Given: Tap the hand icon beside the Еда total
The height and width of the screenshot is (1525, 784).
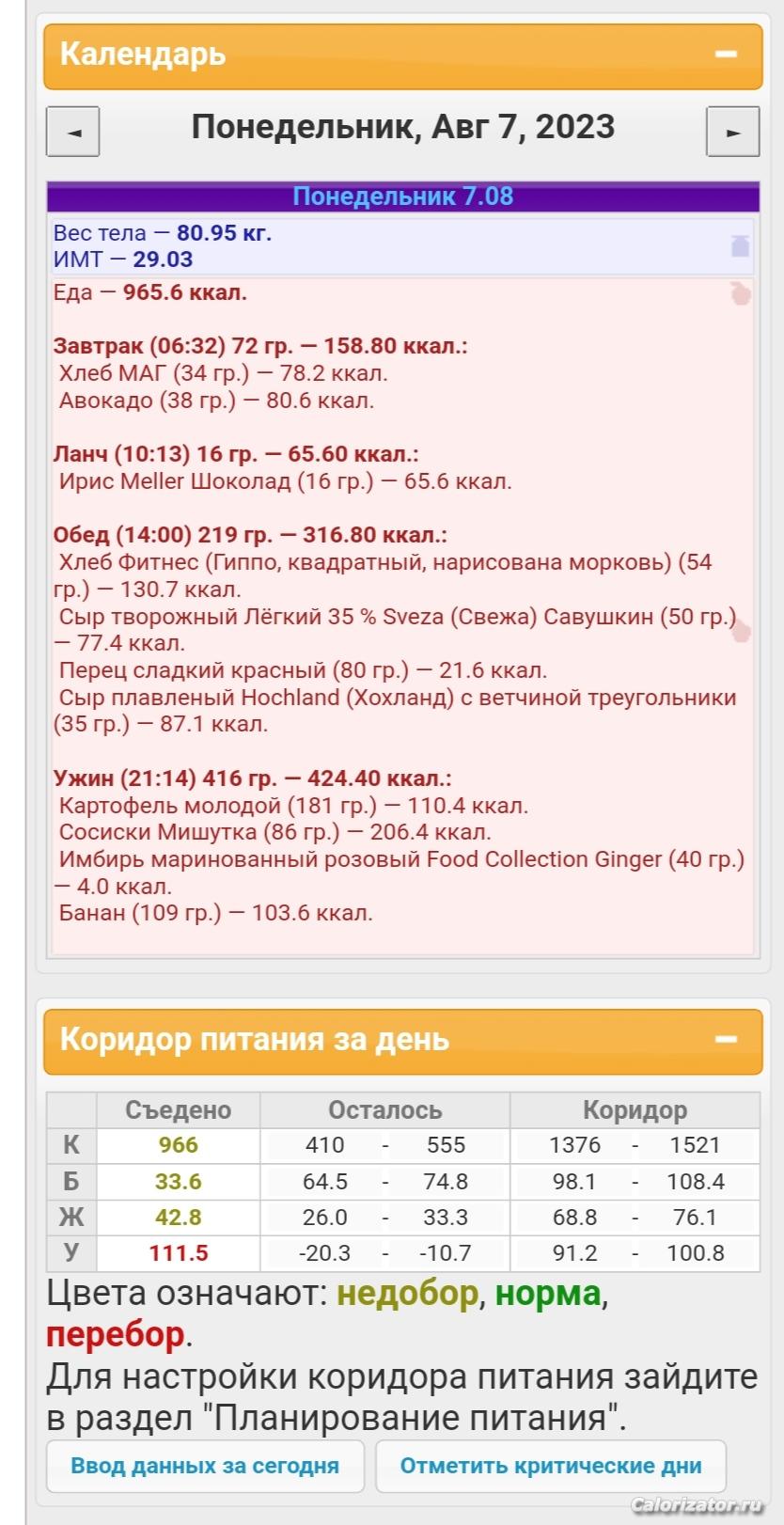Looking at the screenshot, I should click(740, 293).
